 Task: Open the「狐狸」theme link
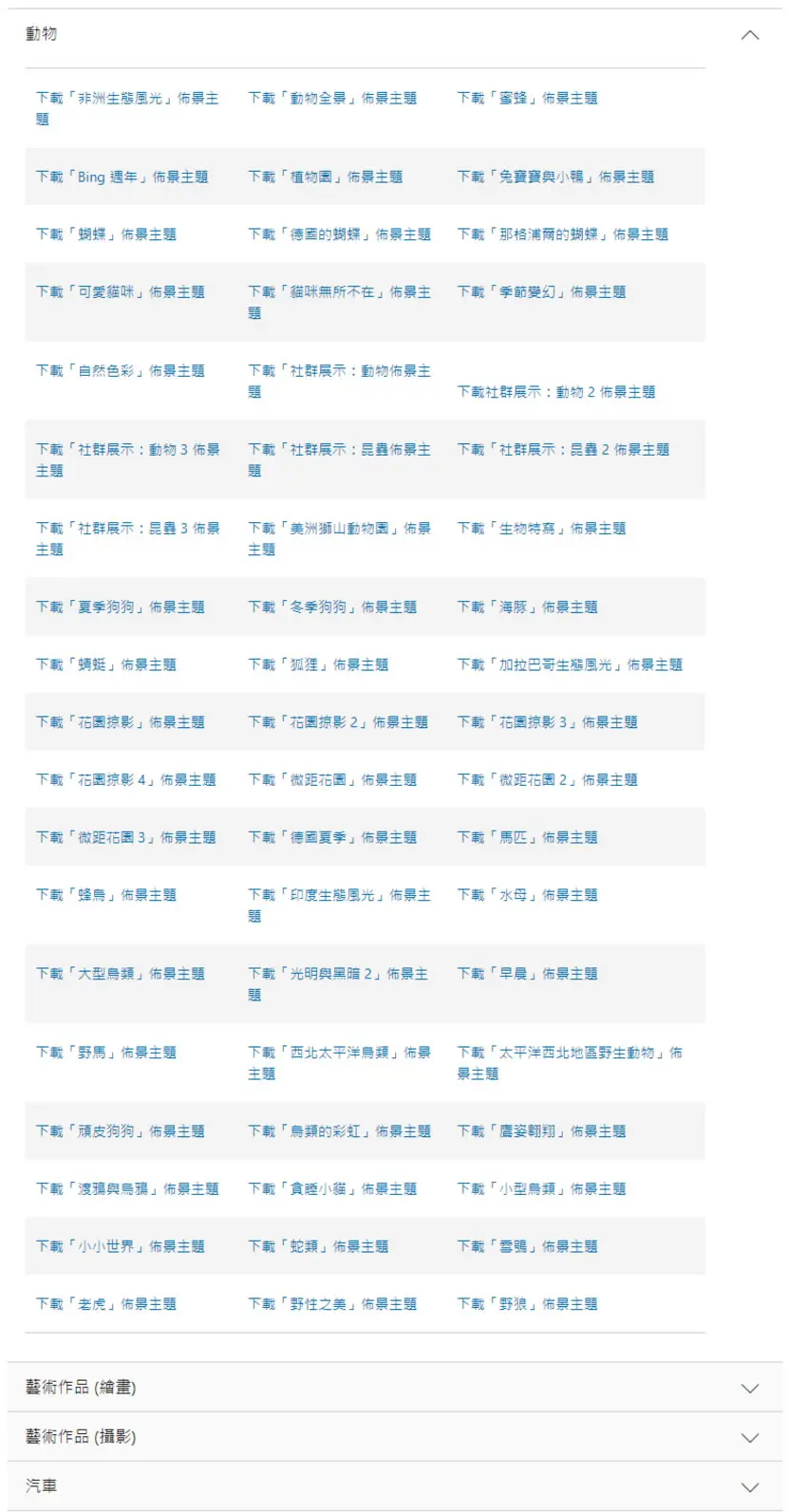318,664
